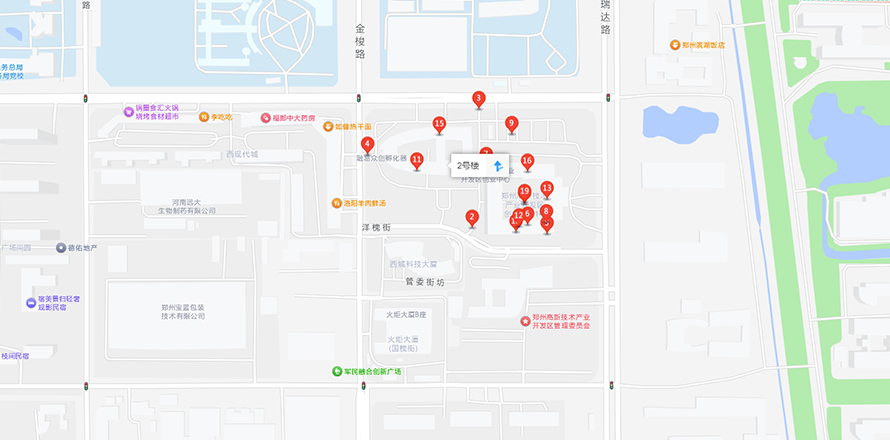890x440 pixels.
Task: Open map marker number 19
Action: (x=524, y=191)
